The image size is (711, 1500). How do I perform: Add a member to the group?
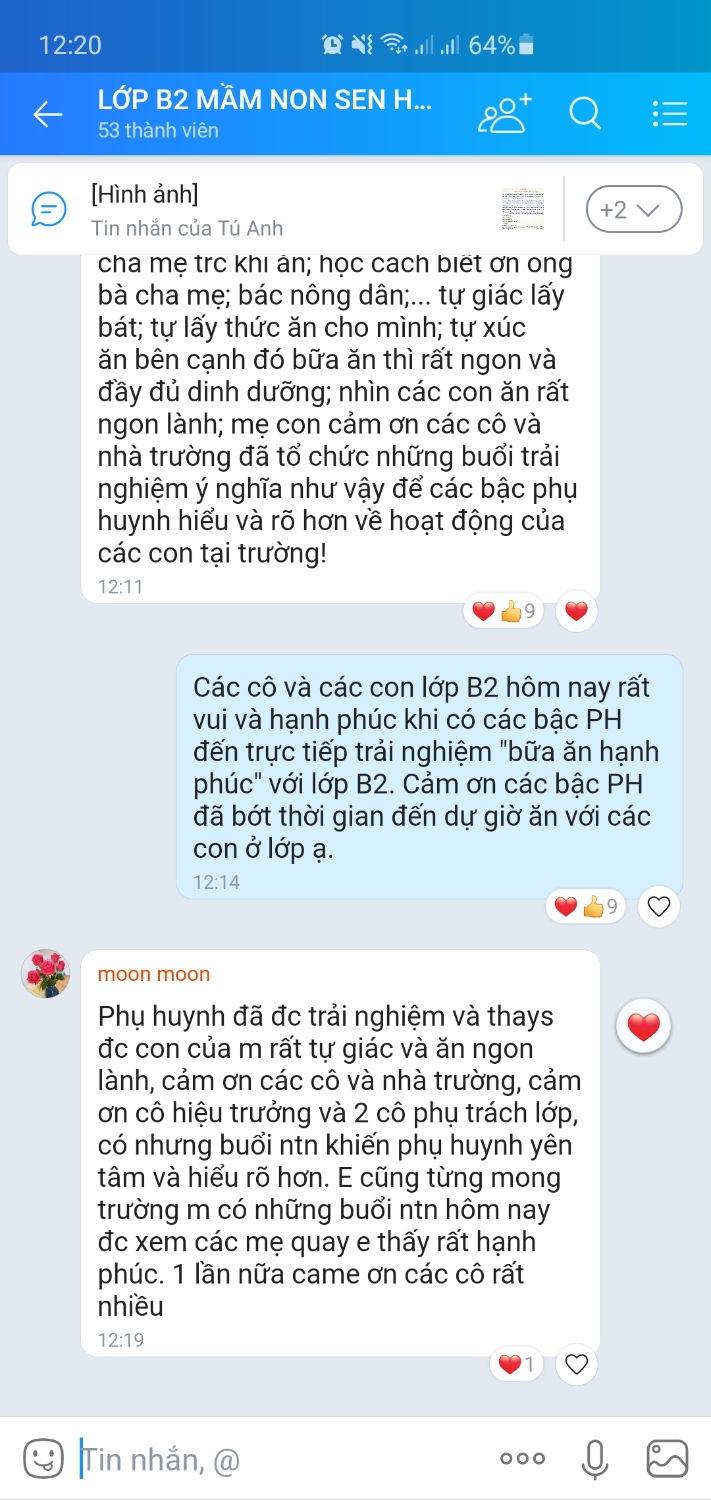[x=505, y=114]
